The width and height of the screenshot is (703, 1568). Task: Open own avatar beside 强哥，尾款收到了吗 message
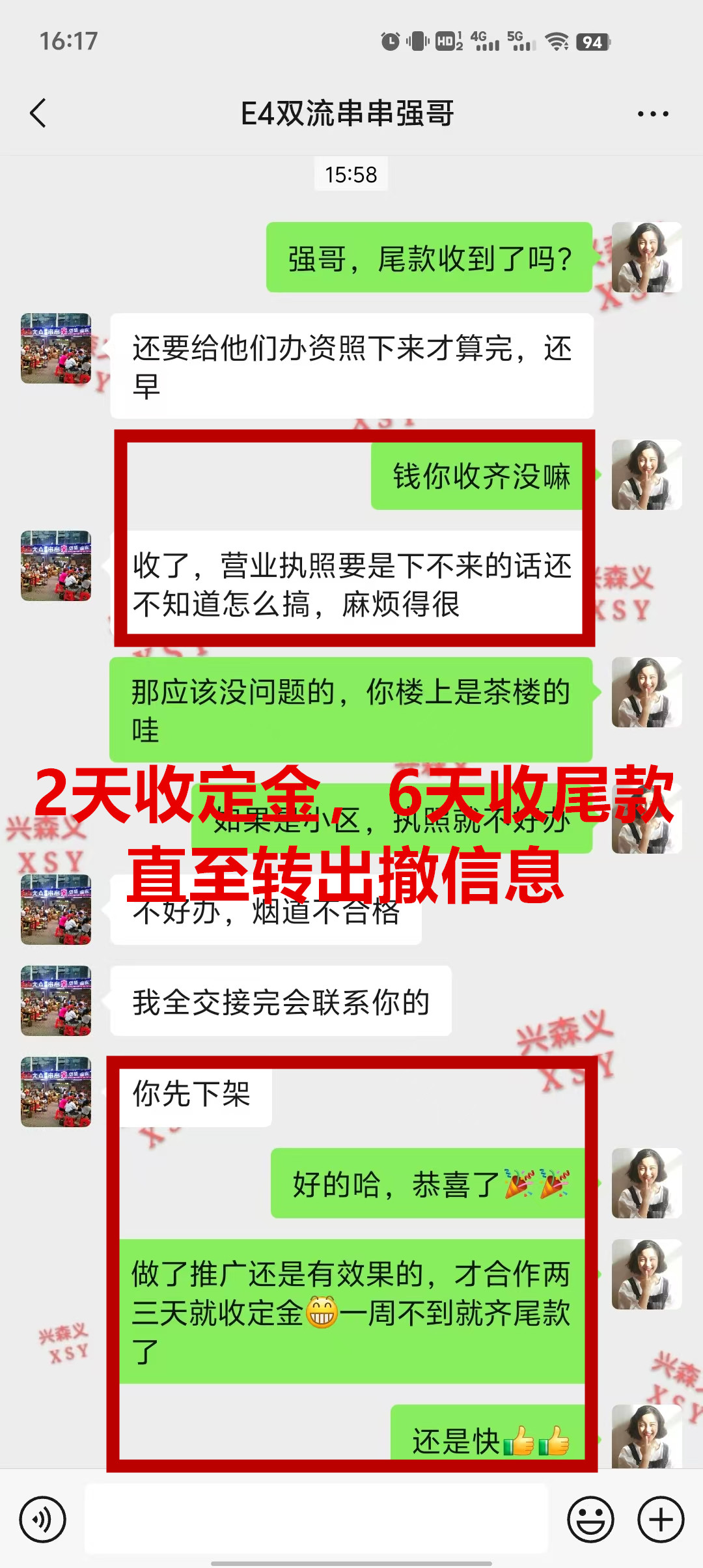646,257
